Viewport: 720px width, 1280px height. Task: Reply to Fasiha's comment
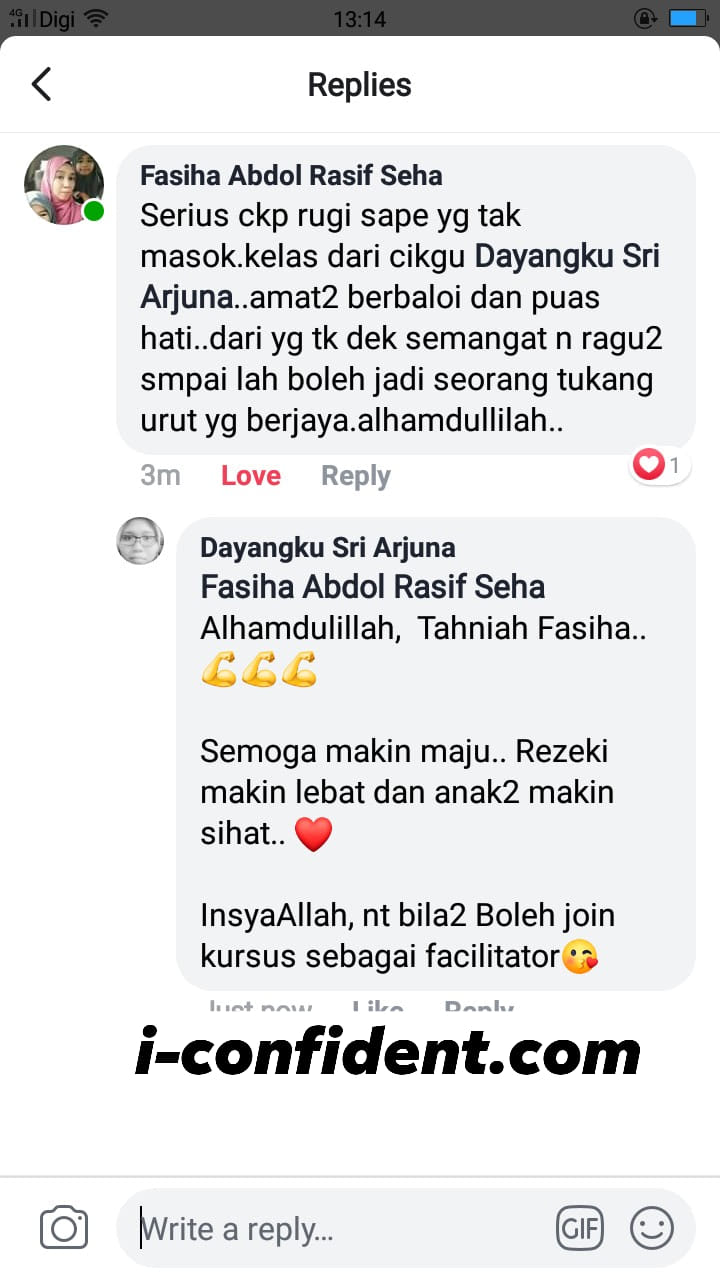click(x=355, y=476)
